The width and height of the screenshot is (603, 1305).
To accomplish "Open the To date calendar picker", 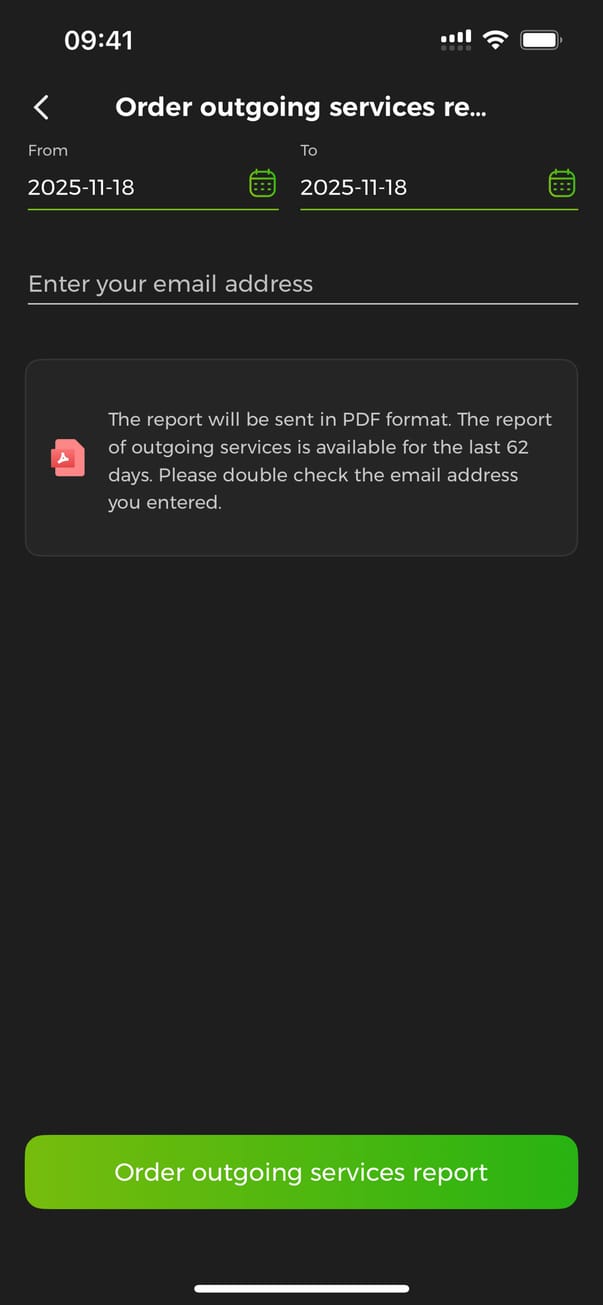I will tap(562, 184).
